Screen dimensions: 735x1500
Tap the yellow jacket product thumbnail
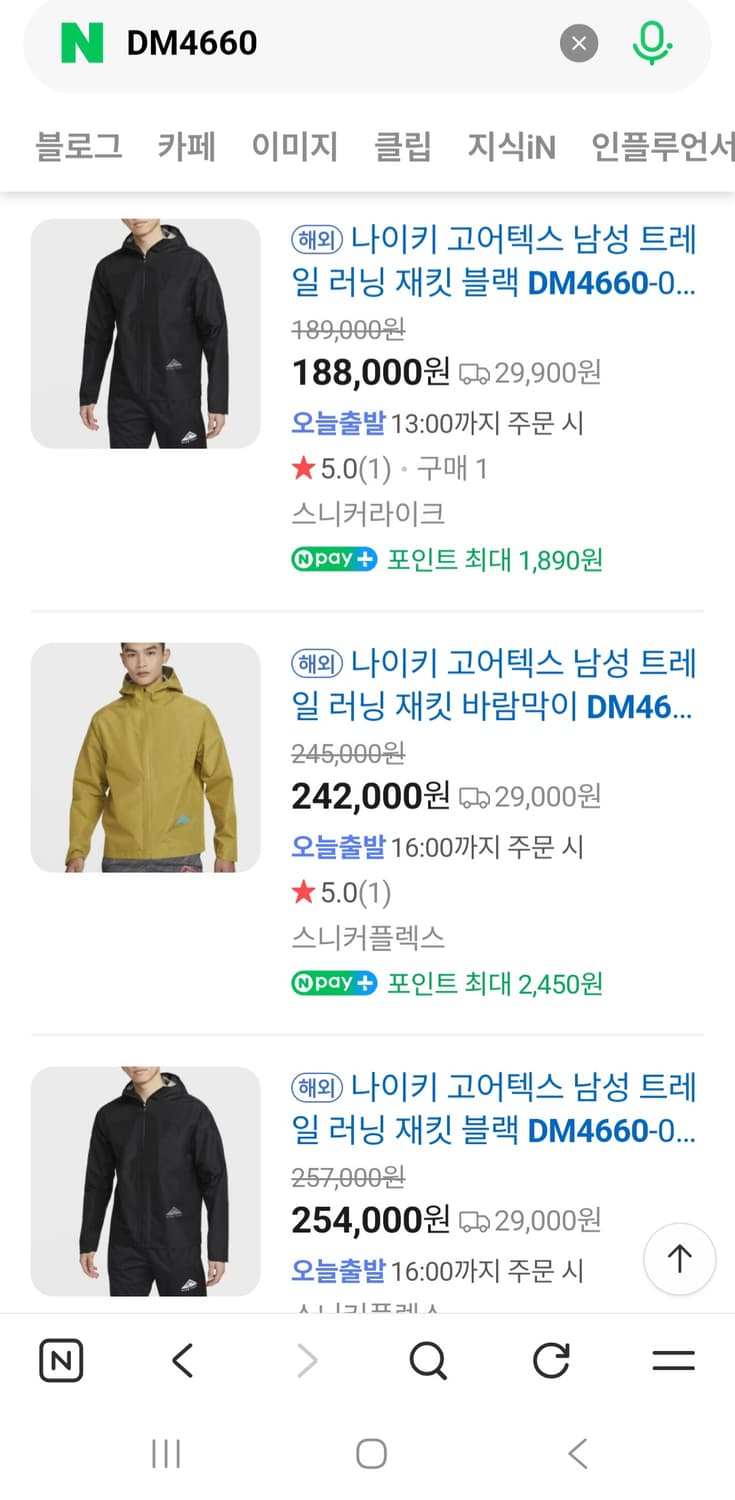tap(145, 758)
